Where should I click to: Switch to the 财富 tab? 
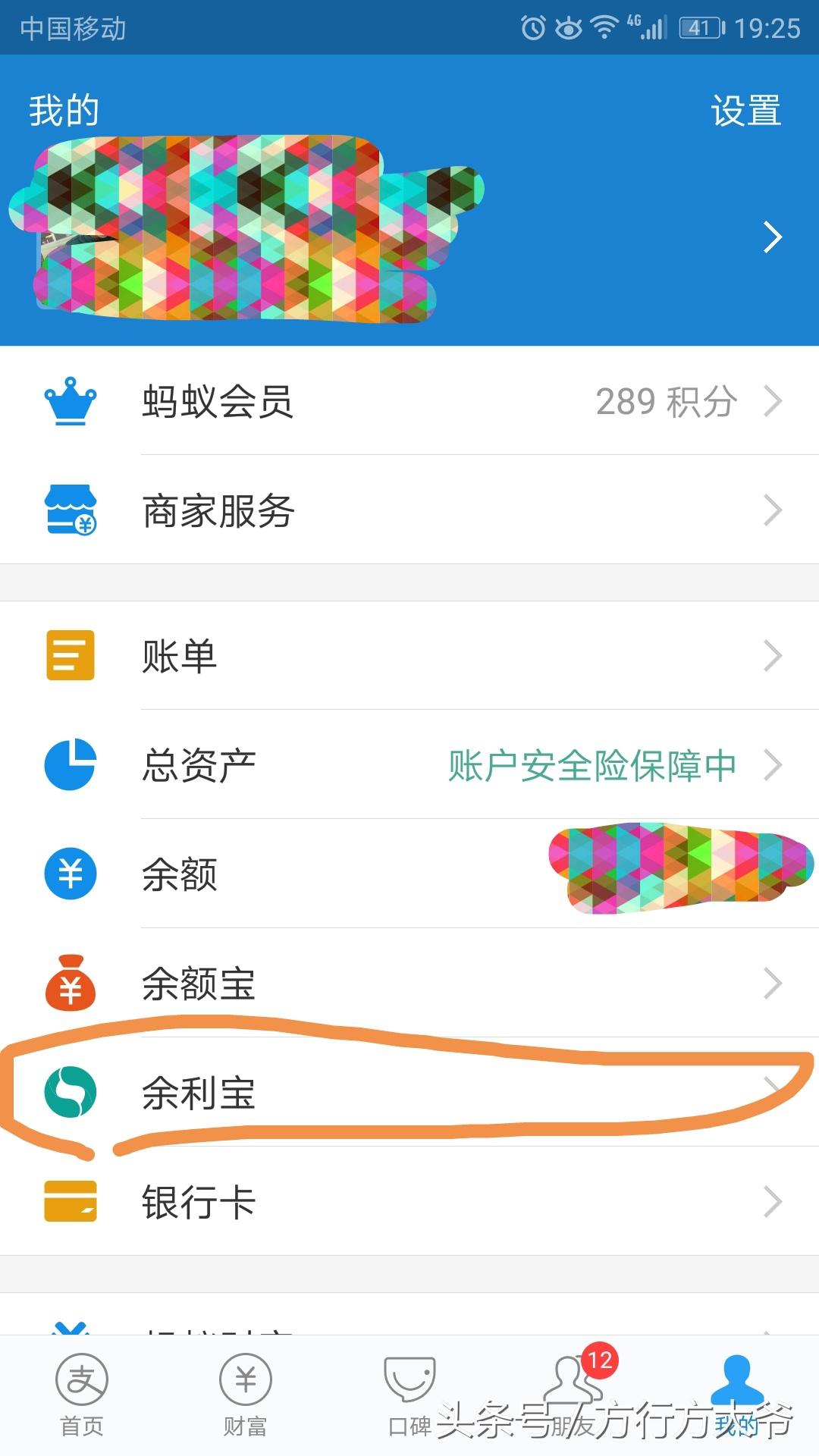tap(246, 1395)
